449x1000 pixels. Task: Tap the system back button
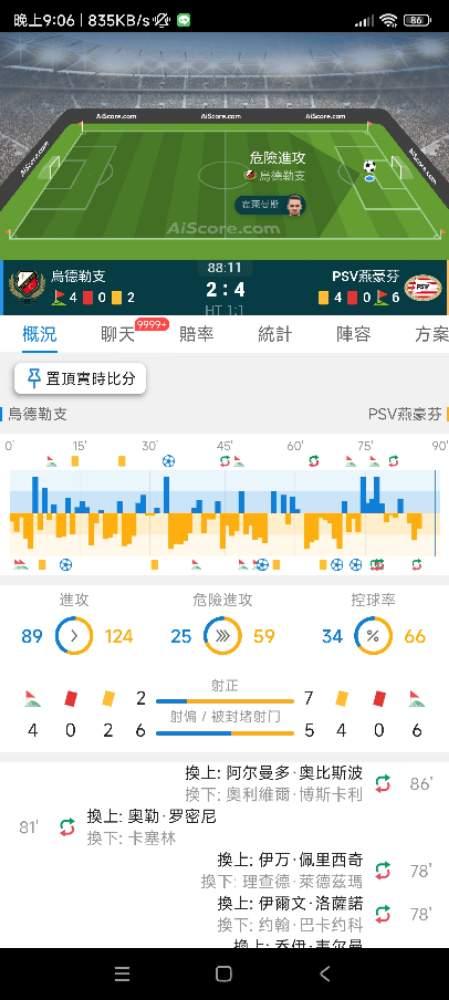tap(325, 973)
